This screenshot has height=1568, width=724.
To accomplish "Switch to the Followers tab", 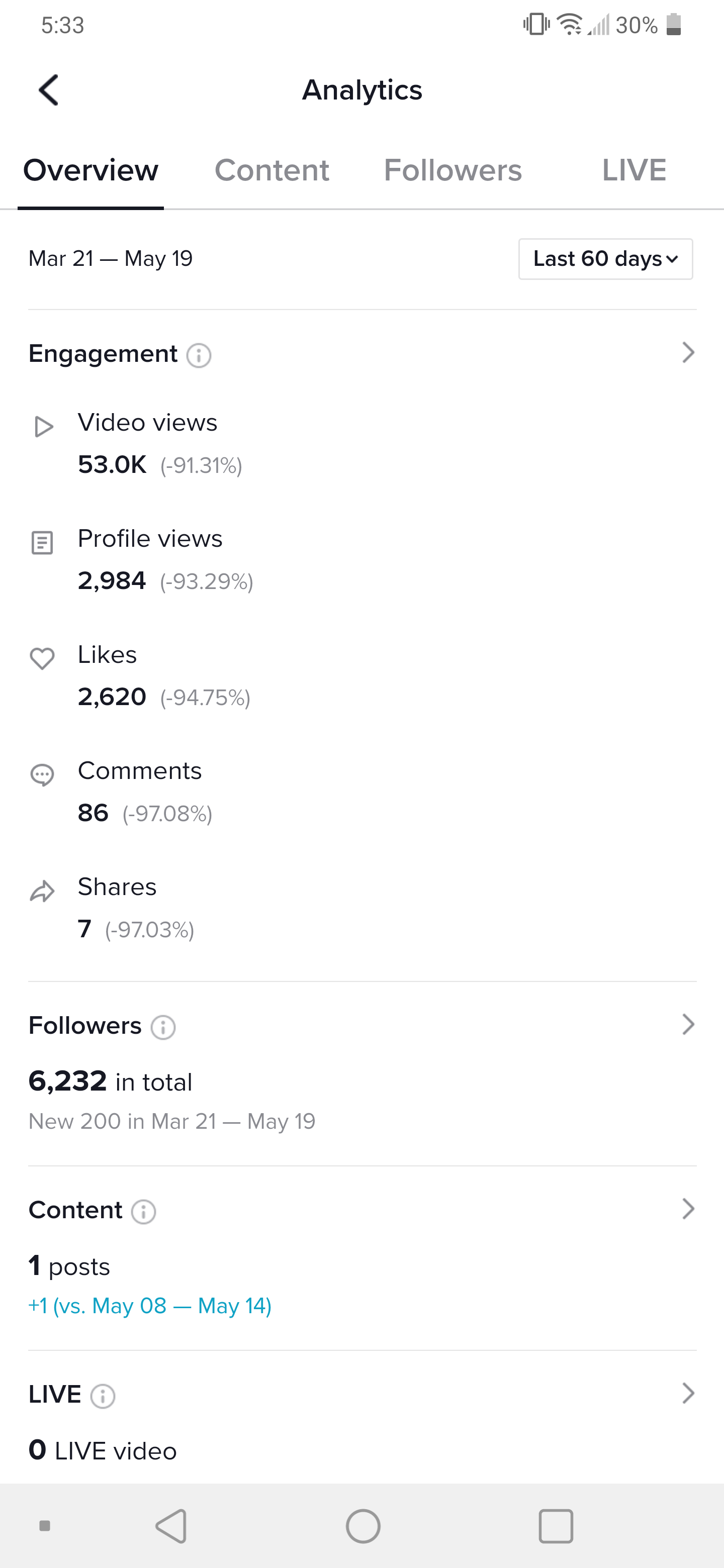I will point(452,170).
